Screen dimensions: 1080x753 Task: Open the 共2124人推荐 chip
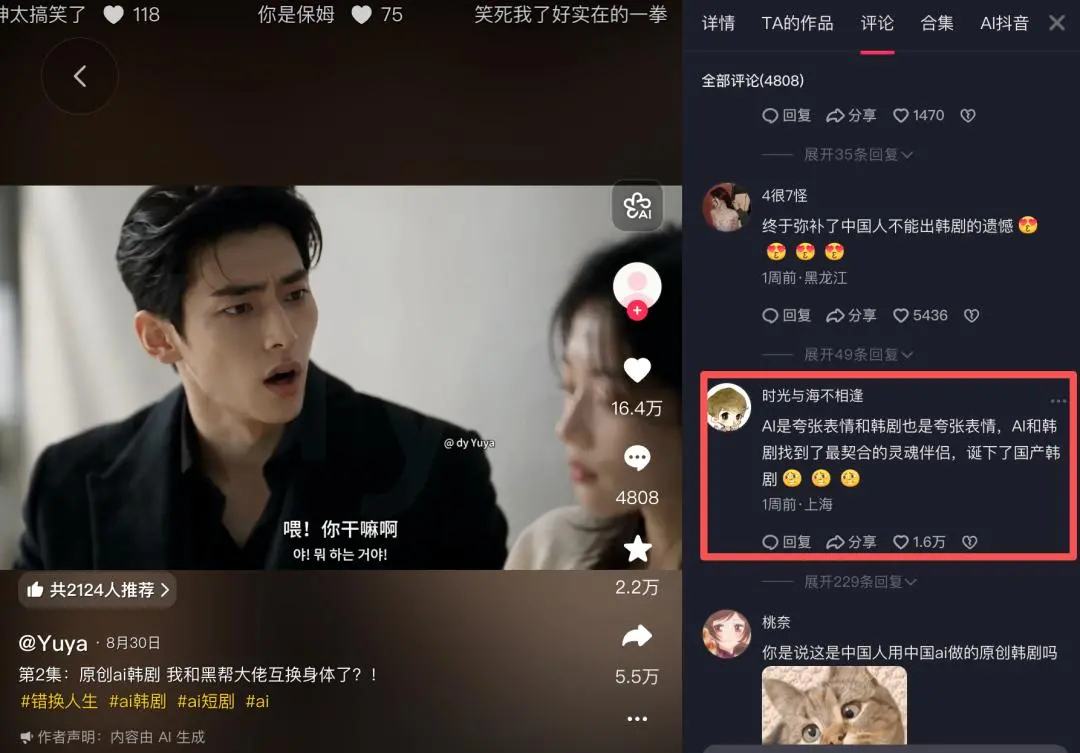(x=98, y=590)
